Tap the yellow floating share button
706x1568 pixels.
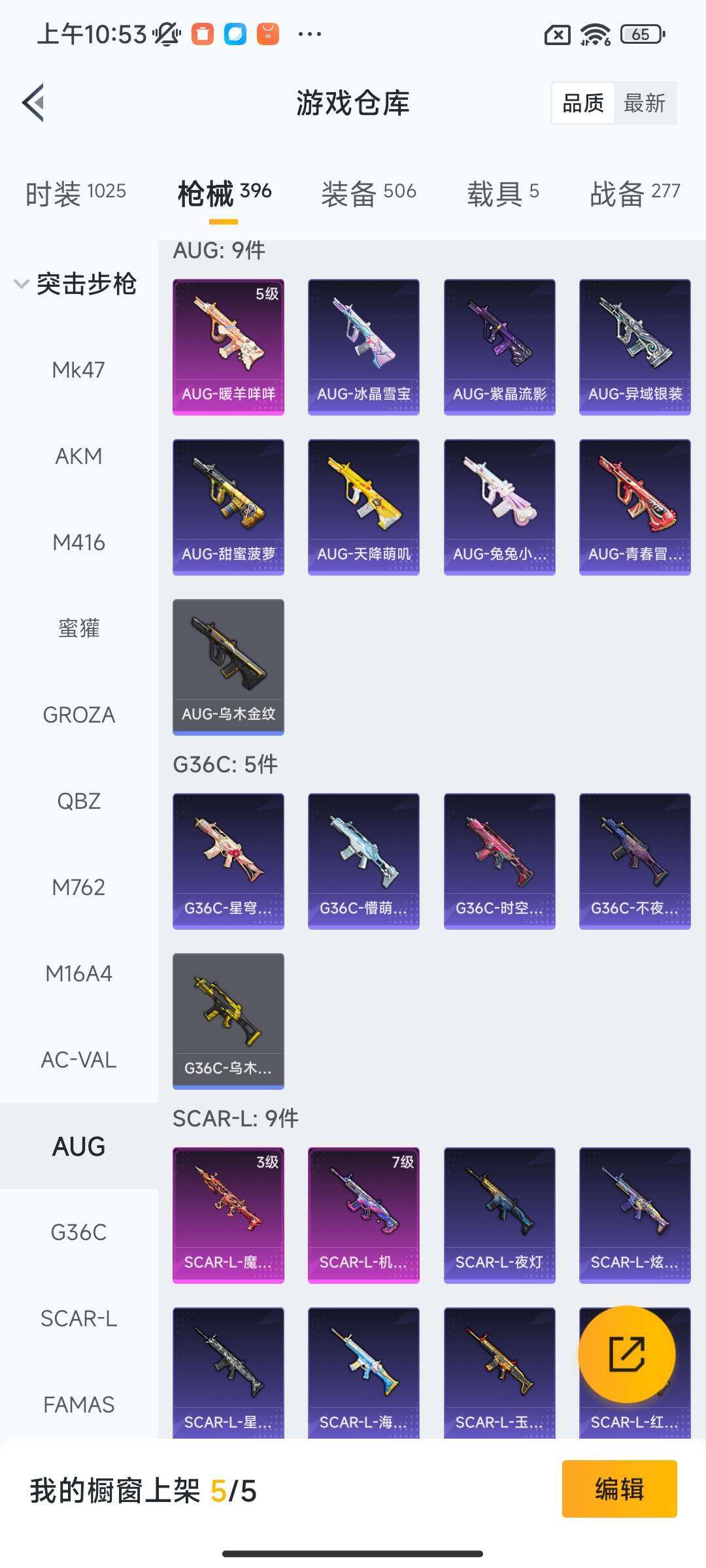click(627, 1354)
